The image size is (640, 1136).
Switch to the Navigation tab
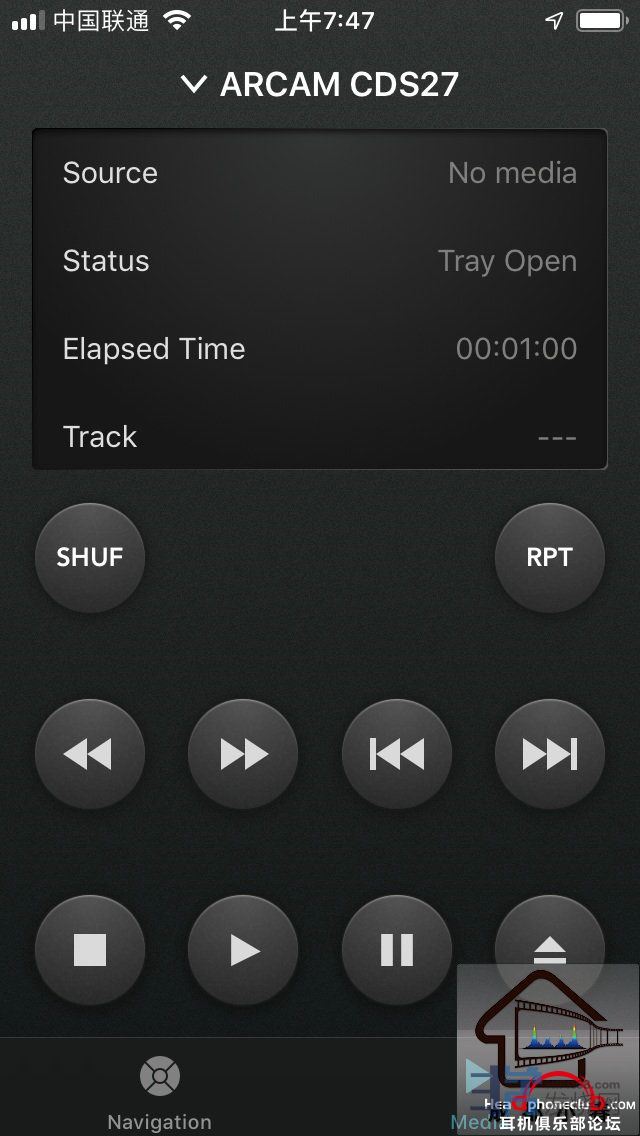(x=159, y=1092)
